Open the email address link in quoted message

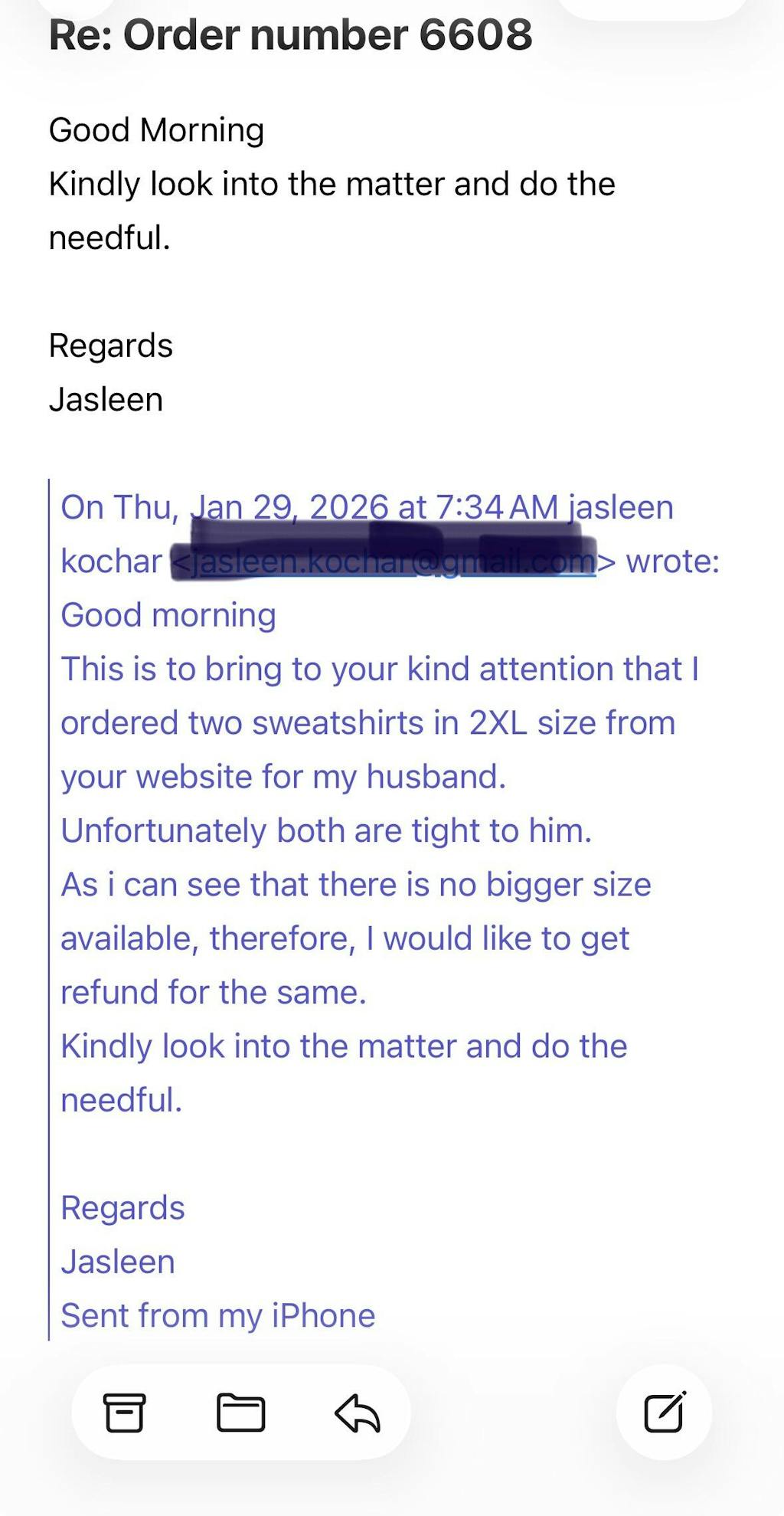[383, 562]
